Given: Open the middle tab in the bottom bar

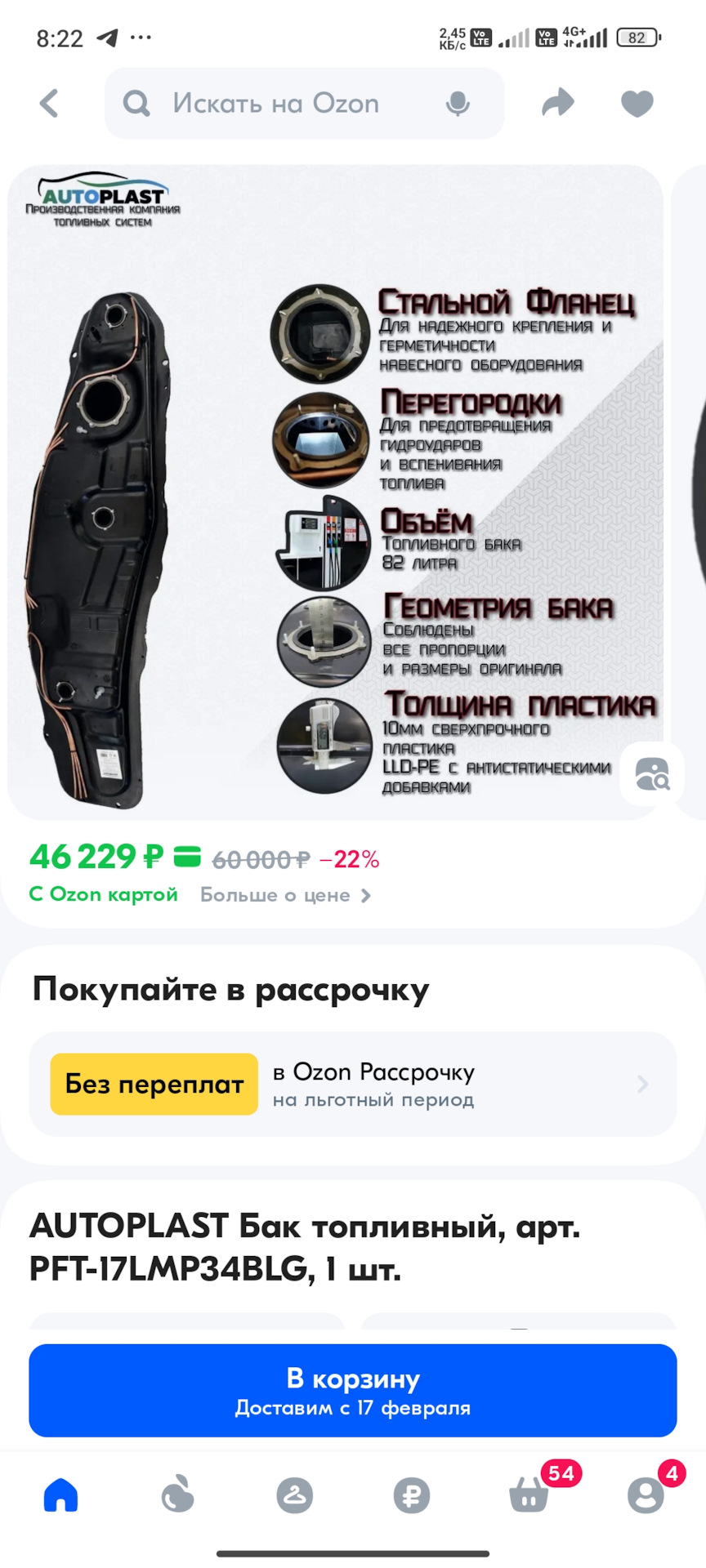Looking at the screenshot, I should click(x=294, y=1495).
